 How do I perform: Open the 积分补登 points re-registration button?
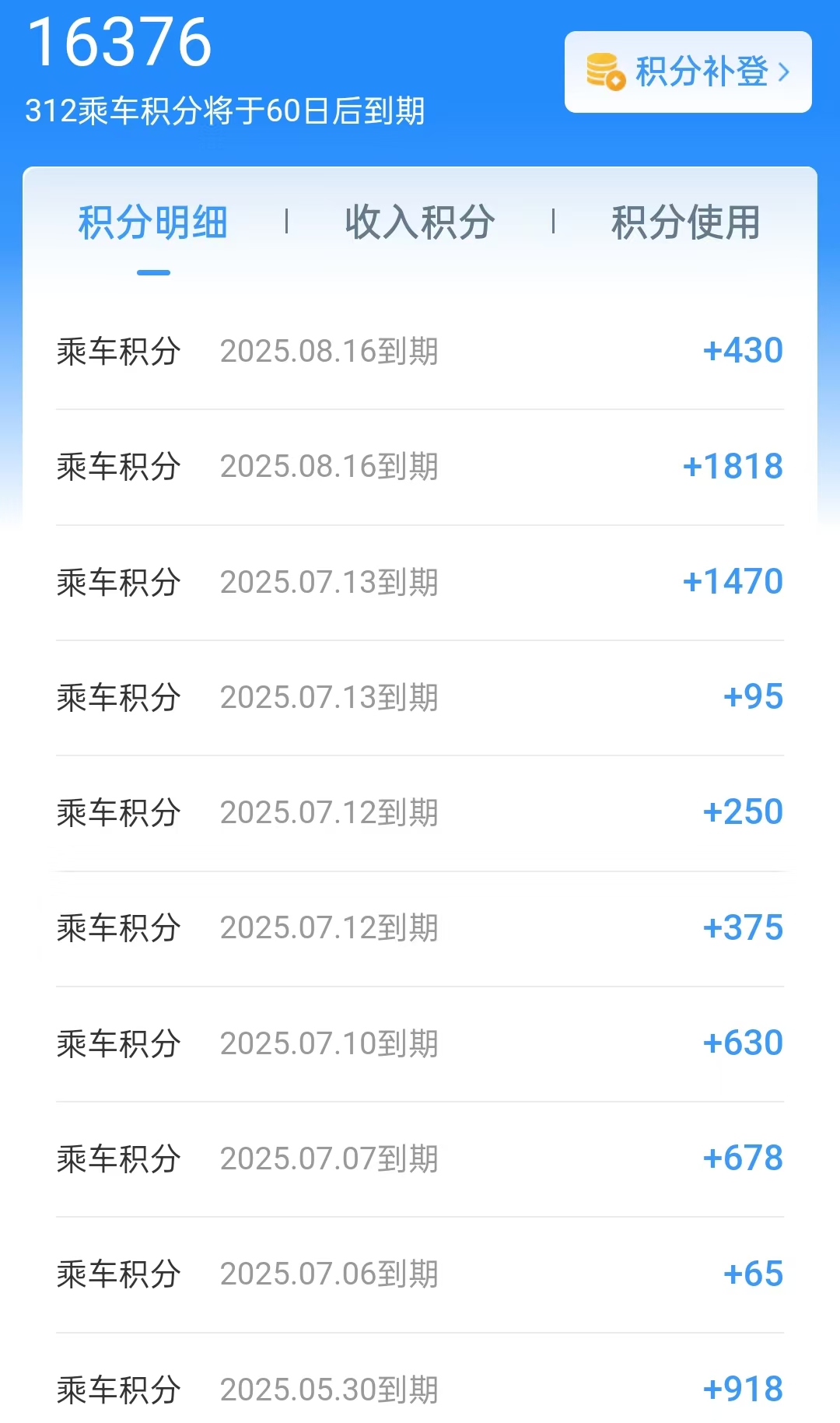(x=688, y=72)
